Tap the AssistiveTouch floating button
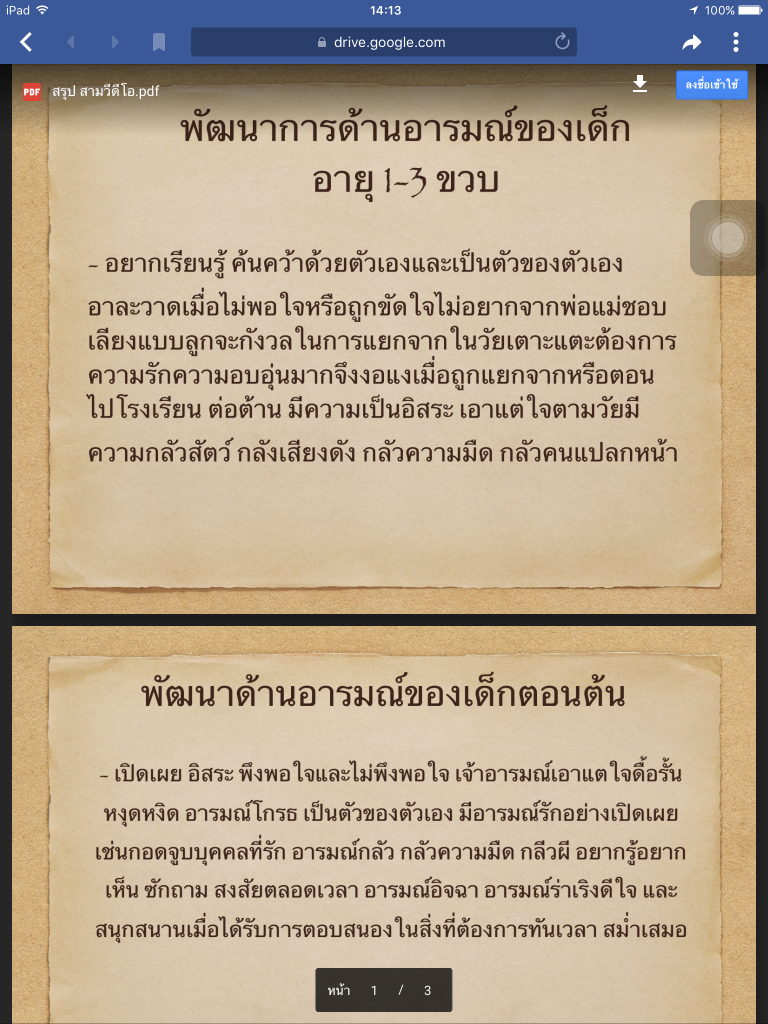This screenshot has width=768, height=1024. [x=728, y=238]
